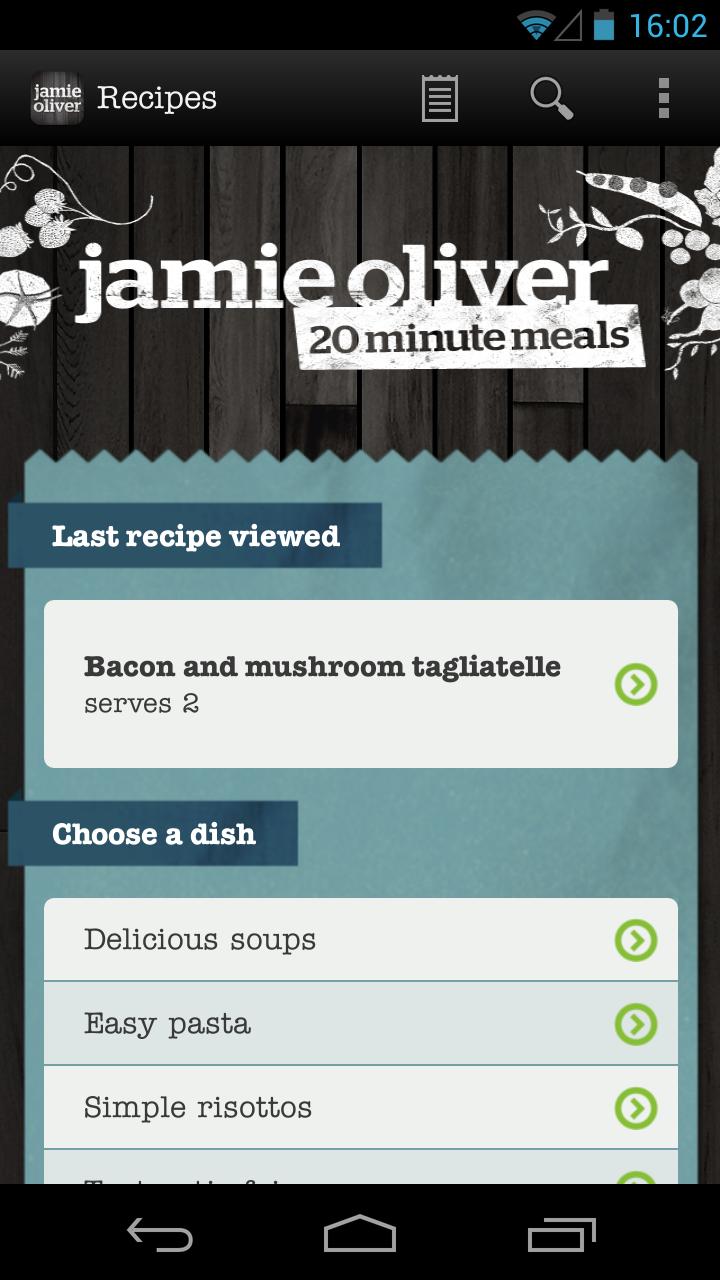The width and height of the screenshot is (720, 1280).
Task: Open Bacon and mushroom tagliatelle recipe
Action: 361,684
